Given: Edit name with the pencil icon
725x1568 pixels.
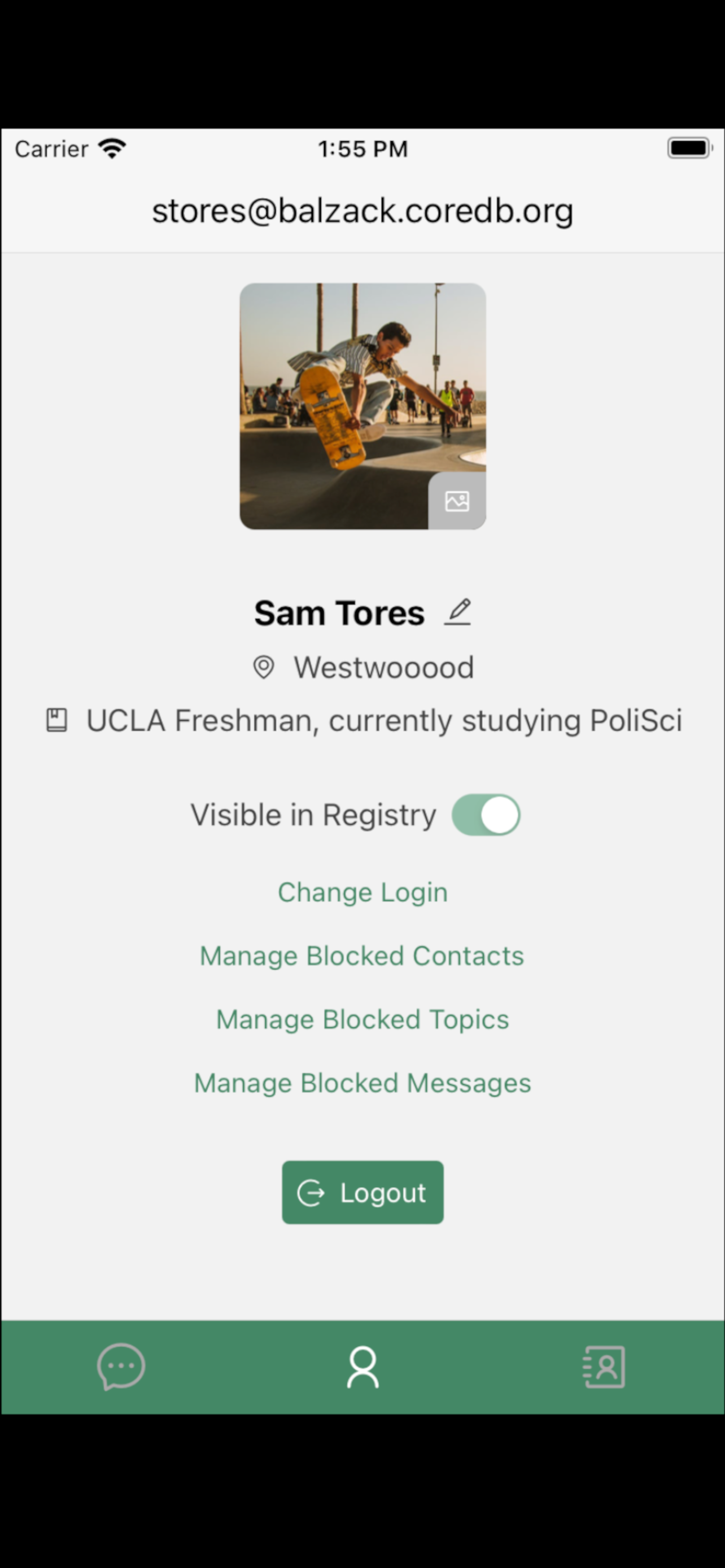Looking at the screenshot, I should point(458,612).
